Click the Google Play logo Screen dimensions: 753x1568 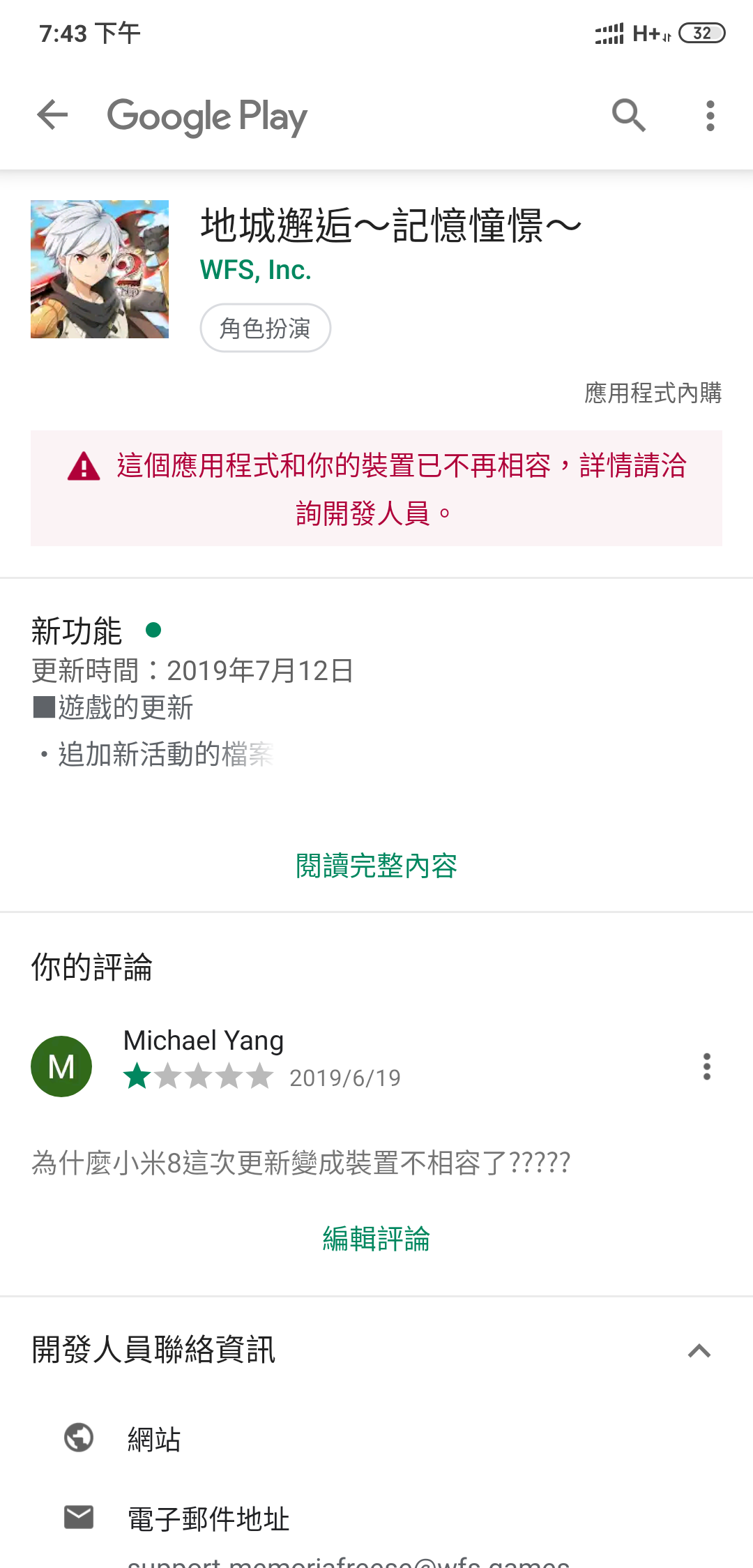(208, 116)
